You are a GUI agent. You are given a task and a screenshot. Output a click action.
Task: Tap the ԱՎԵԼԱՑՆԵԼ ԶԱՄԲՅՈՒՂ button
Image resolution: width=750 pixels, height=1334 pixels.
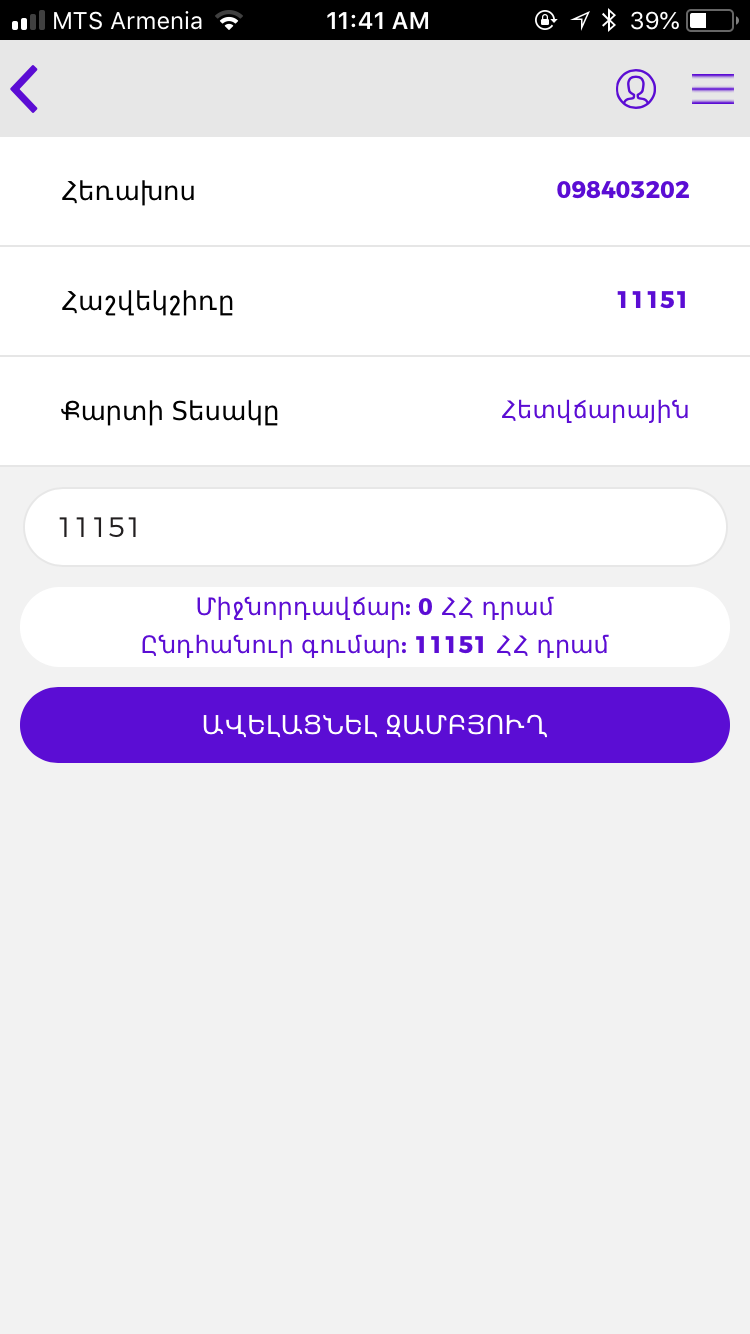pyautogui.click(x=375, y=725)
